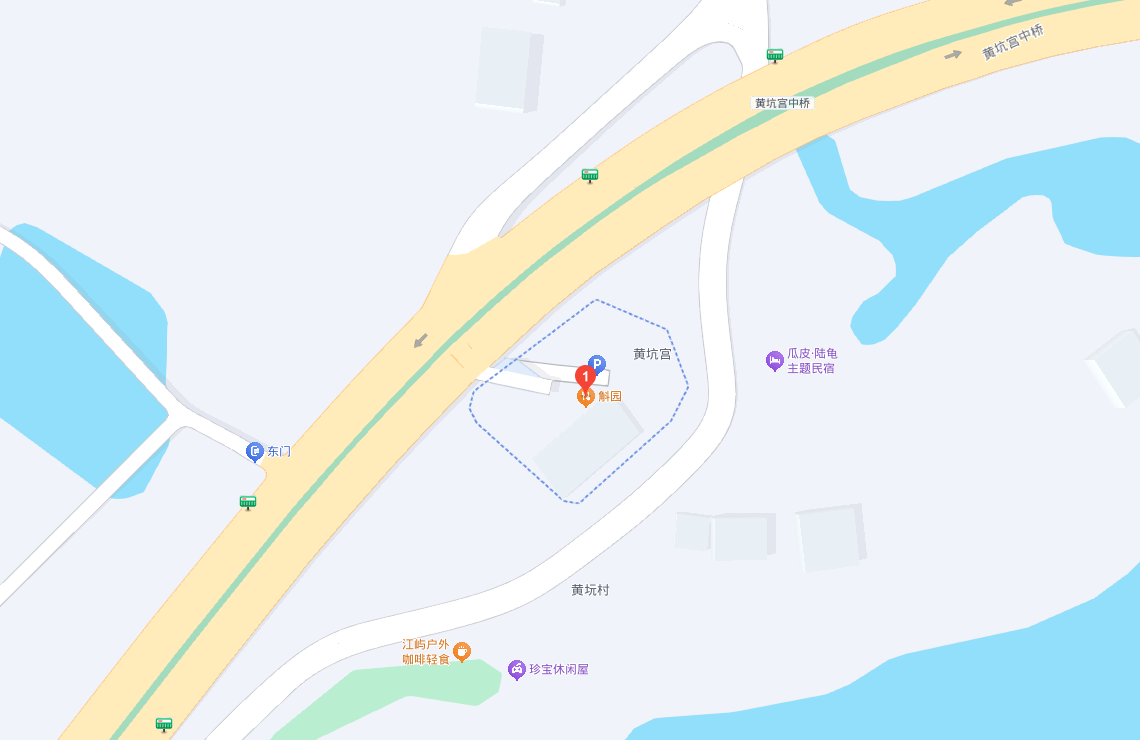Open the 解园 restaurant marker
1140x740 pixels.
tap(585, 397)
